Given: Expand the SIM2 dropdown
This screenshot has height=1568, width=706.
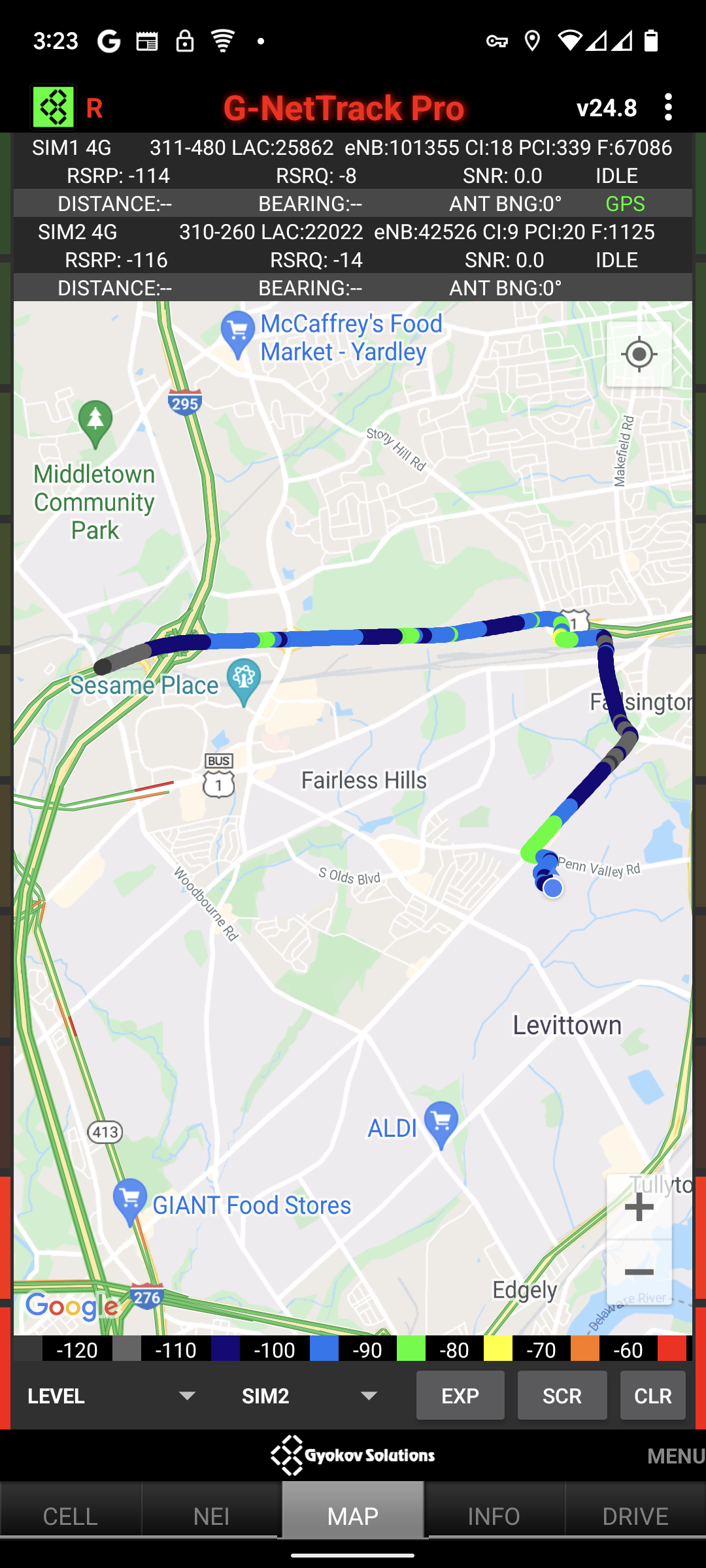Looking at the screenshot, I should tap(309, 1396).
